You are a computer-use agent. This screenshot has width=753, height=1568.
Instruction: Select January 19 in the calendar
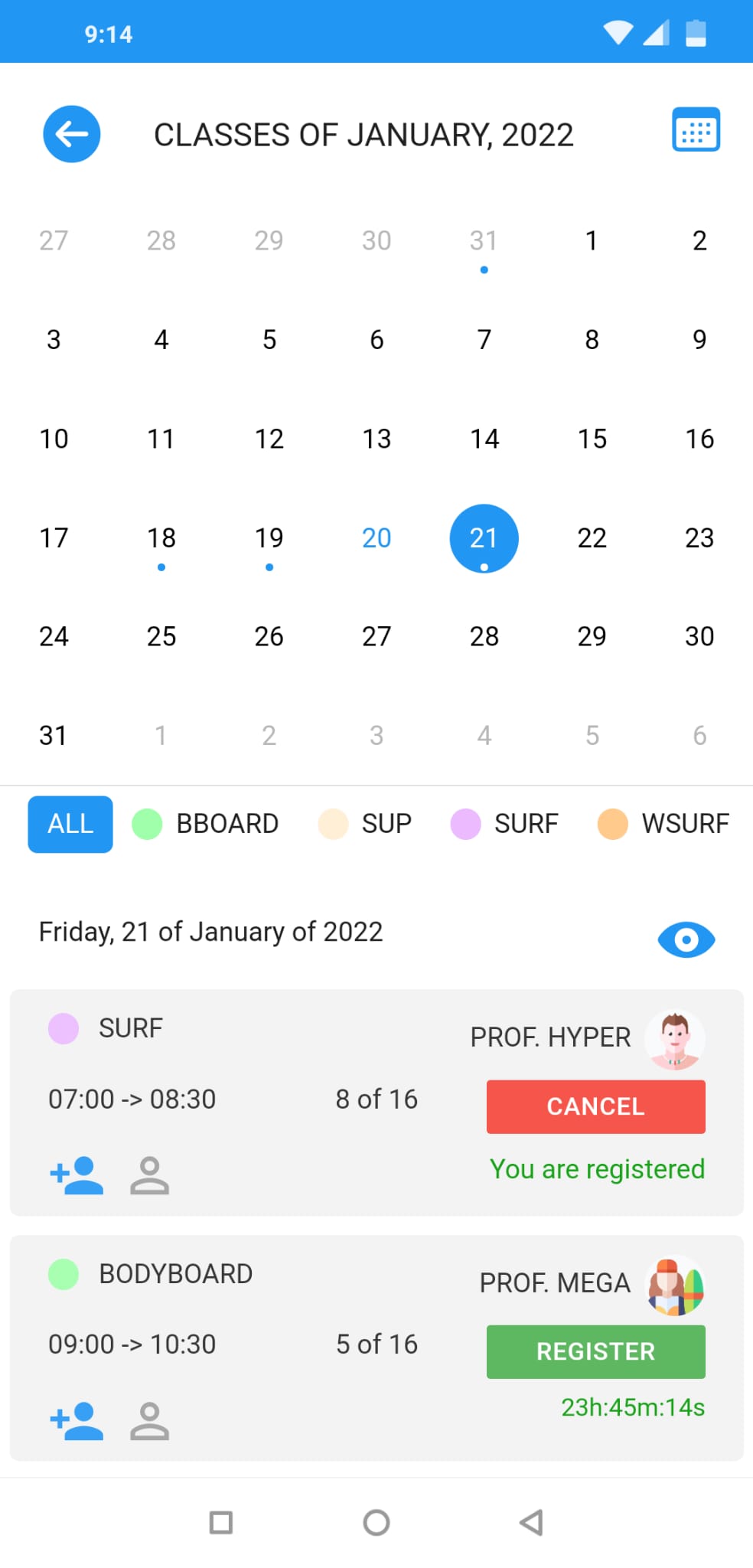pos(269,538)
